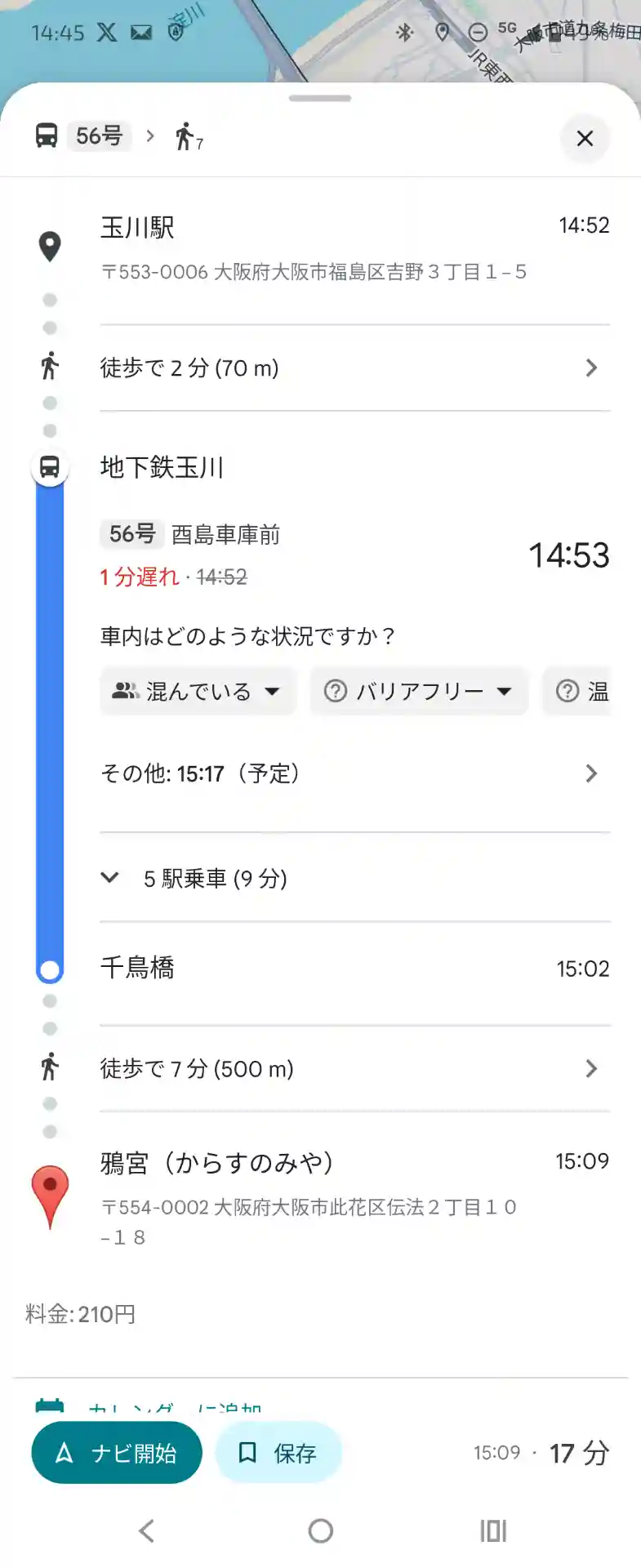The image size is (641, 1568).
Task: Open the バリアフリー accessibility dropdown
Action: 419,692
